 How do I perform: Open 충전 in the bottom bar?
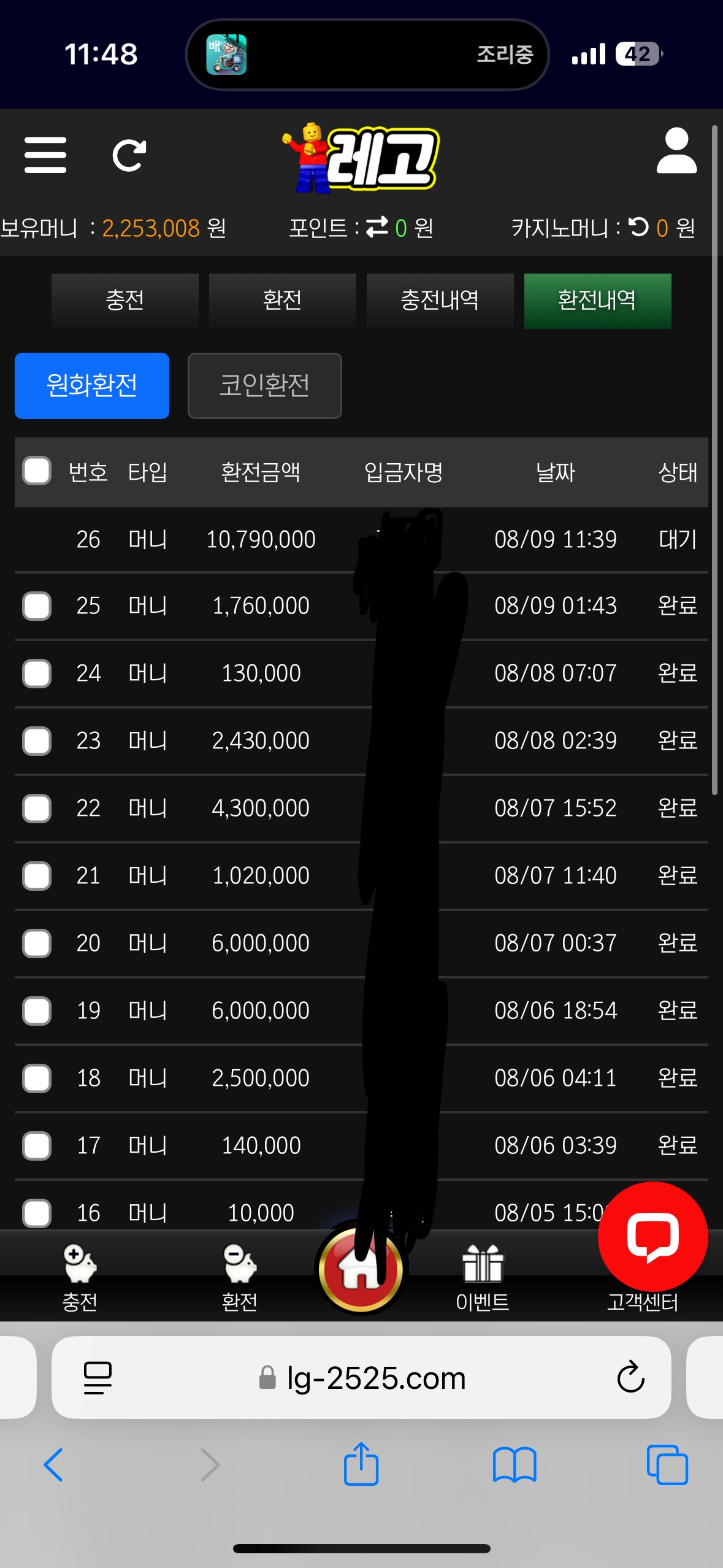(80, 1277)
